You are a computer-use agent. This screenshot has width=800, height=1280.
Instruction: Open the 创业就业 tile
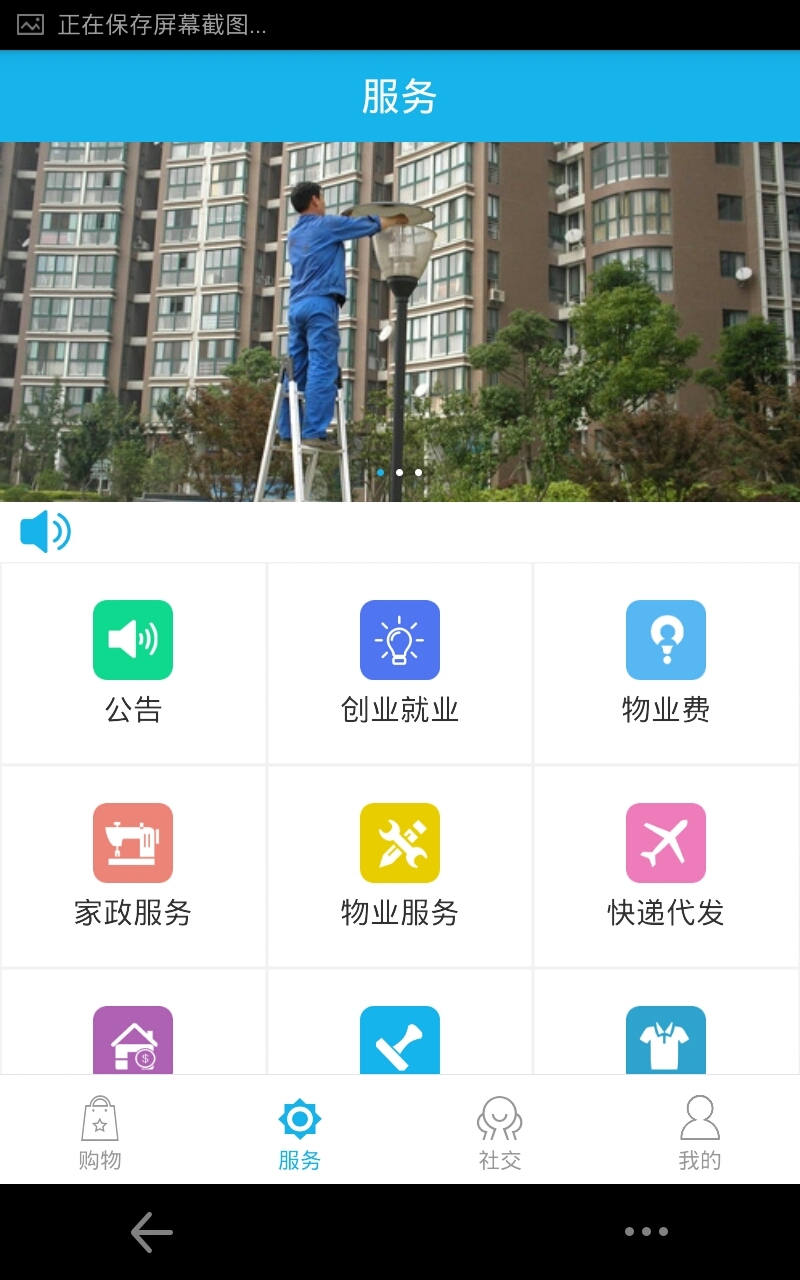tap(400, 663)
